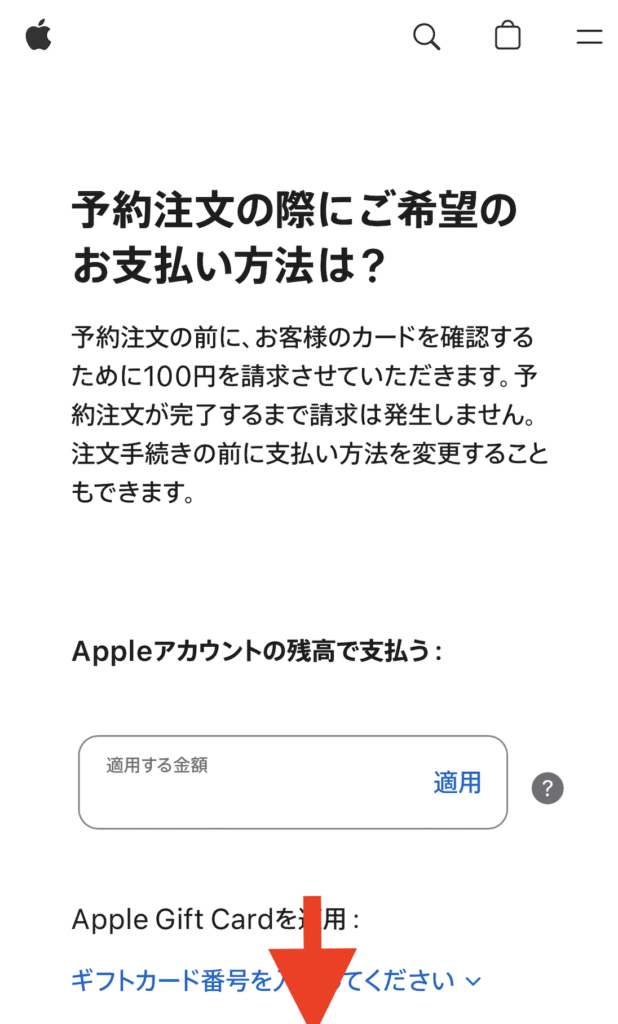618x1024 pixels.
Task: Open the search magnifier icon
Action: click(426, 36)
